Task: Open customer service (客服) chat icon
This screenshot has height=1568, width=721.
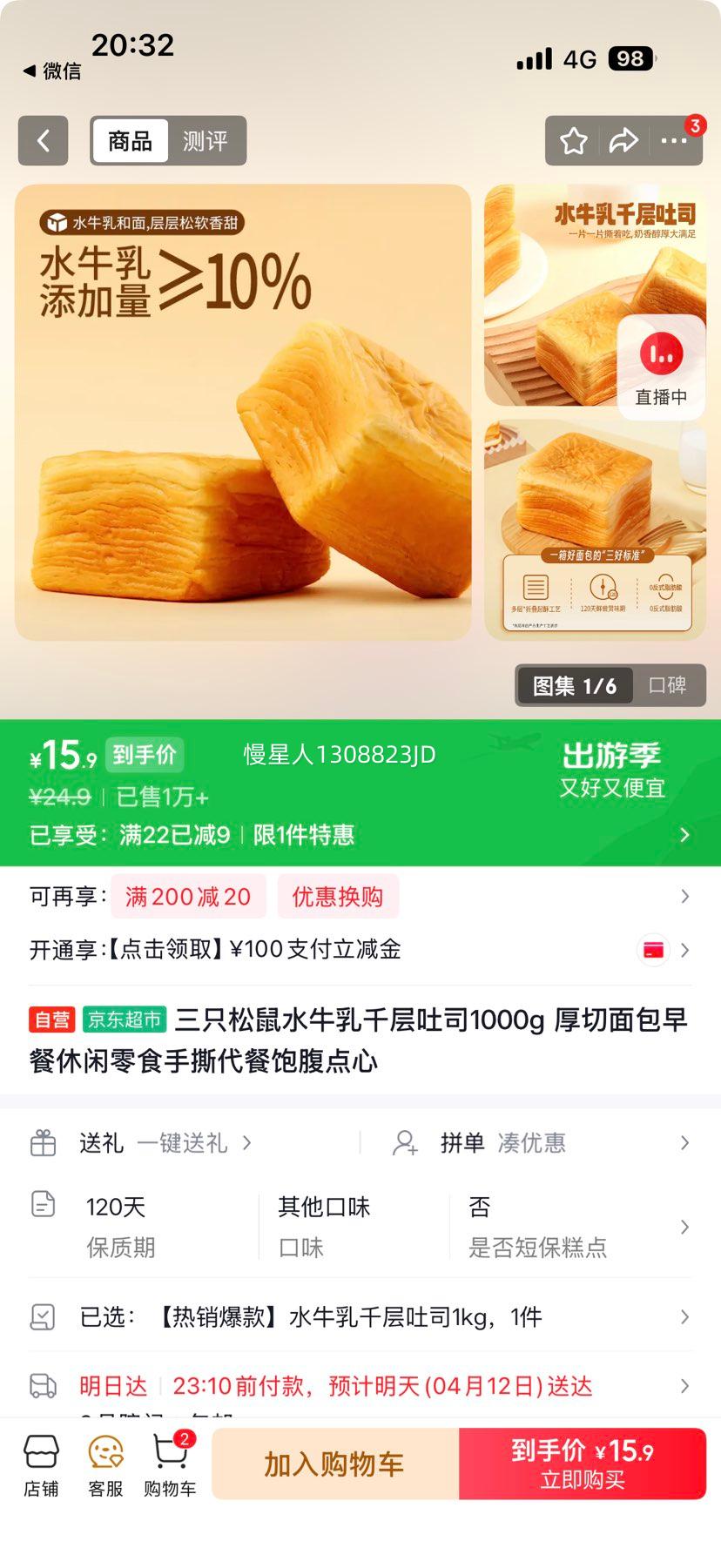Action: point(105,1463)
